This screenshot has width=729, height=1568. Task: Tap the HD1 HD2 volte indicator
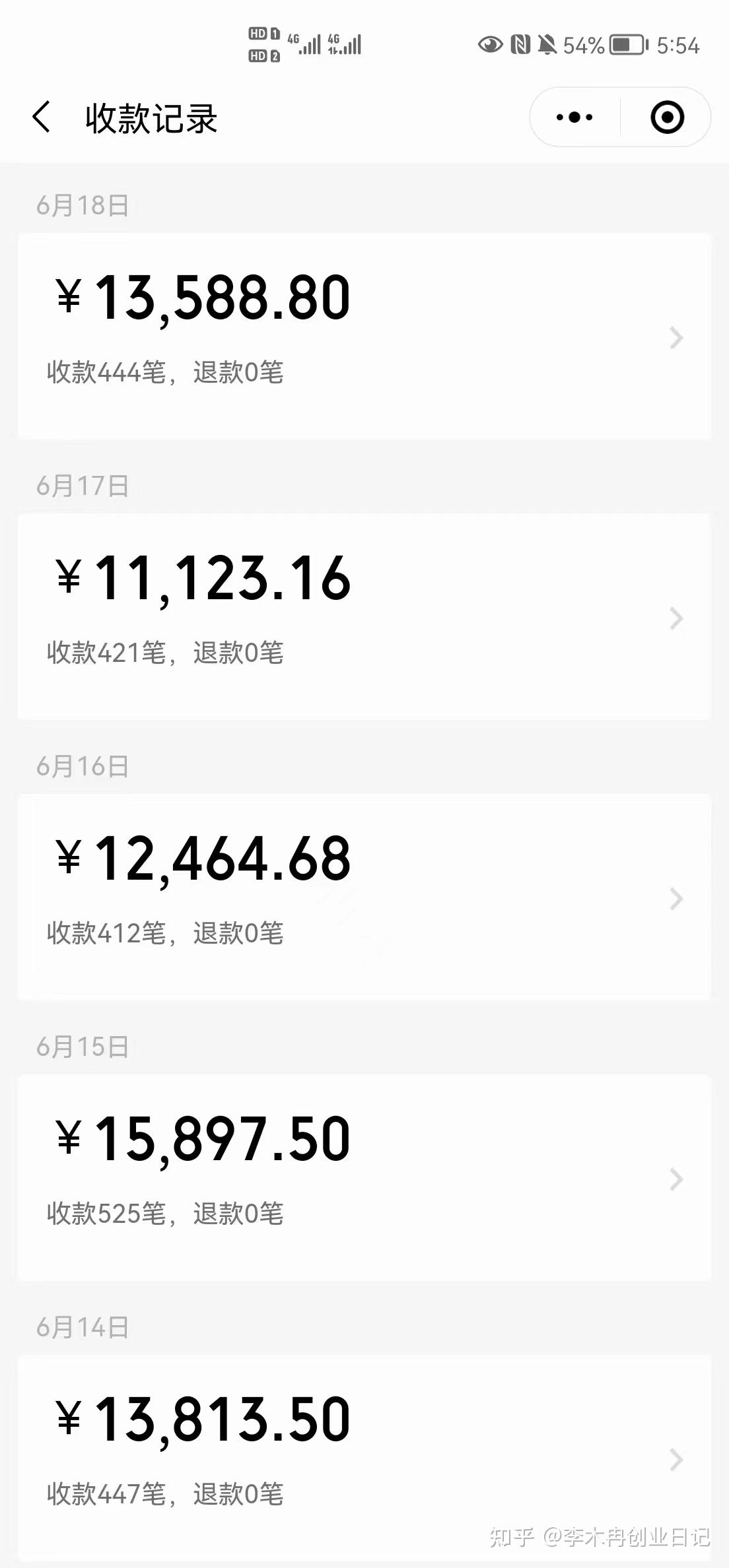pyautogui.click(x=261, y=44)
